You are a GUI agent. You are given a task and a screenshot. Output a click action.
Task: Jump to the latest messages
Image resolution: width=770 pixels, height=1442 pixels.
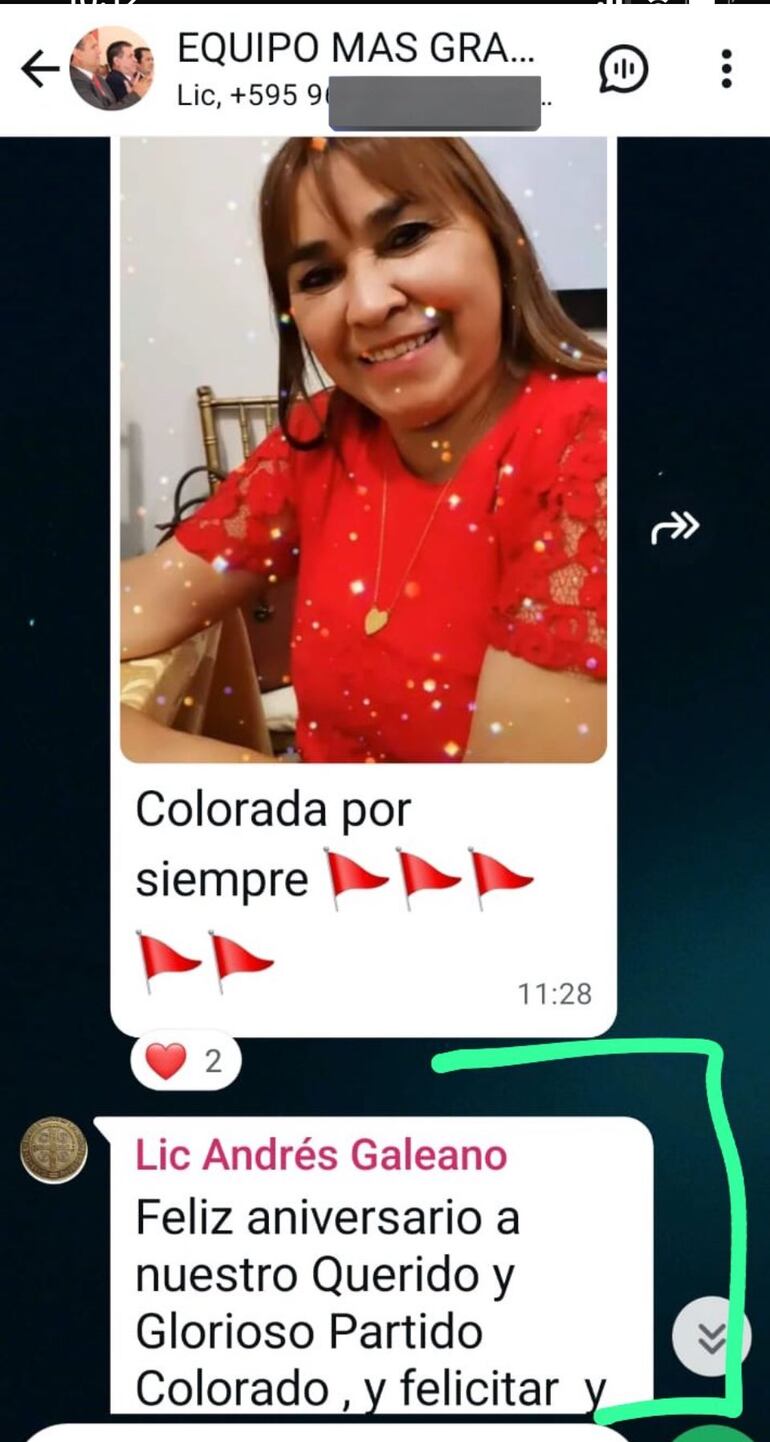click(711, 1336)
